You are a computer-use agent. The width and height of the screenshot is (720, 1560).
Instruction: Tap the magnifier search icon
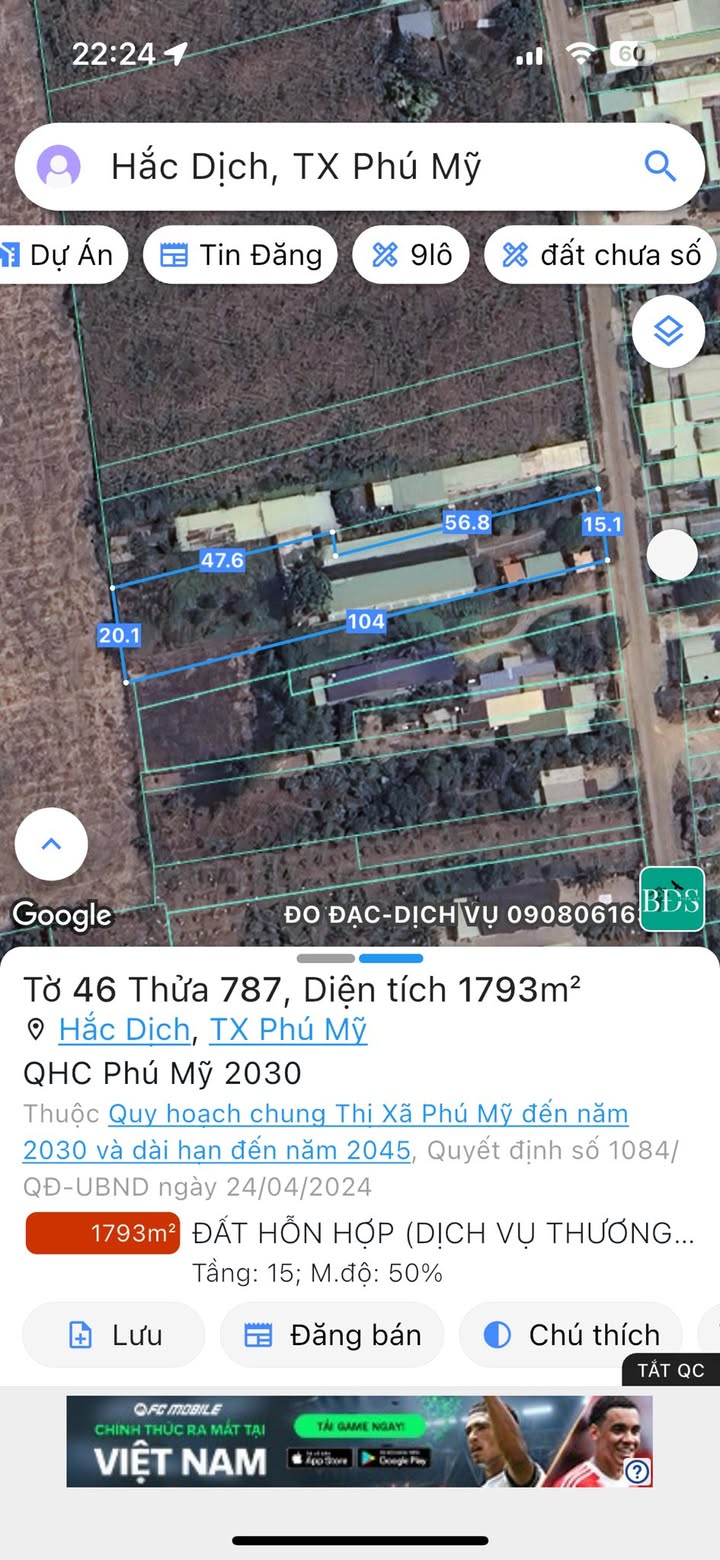(x=660, y=166)
